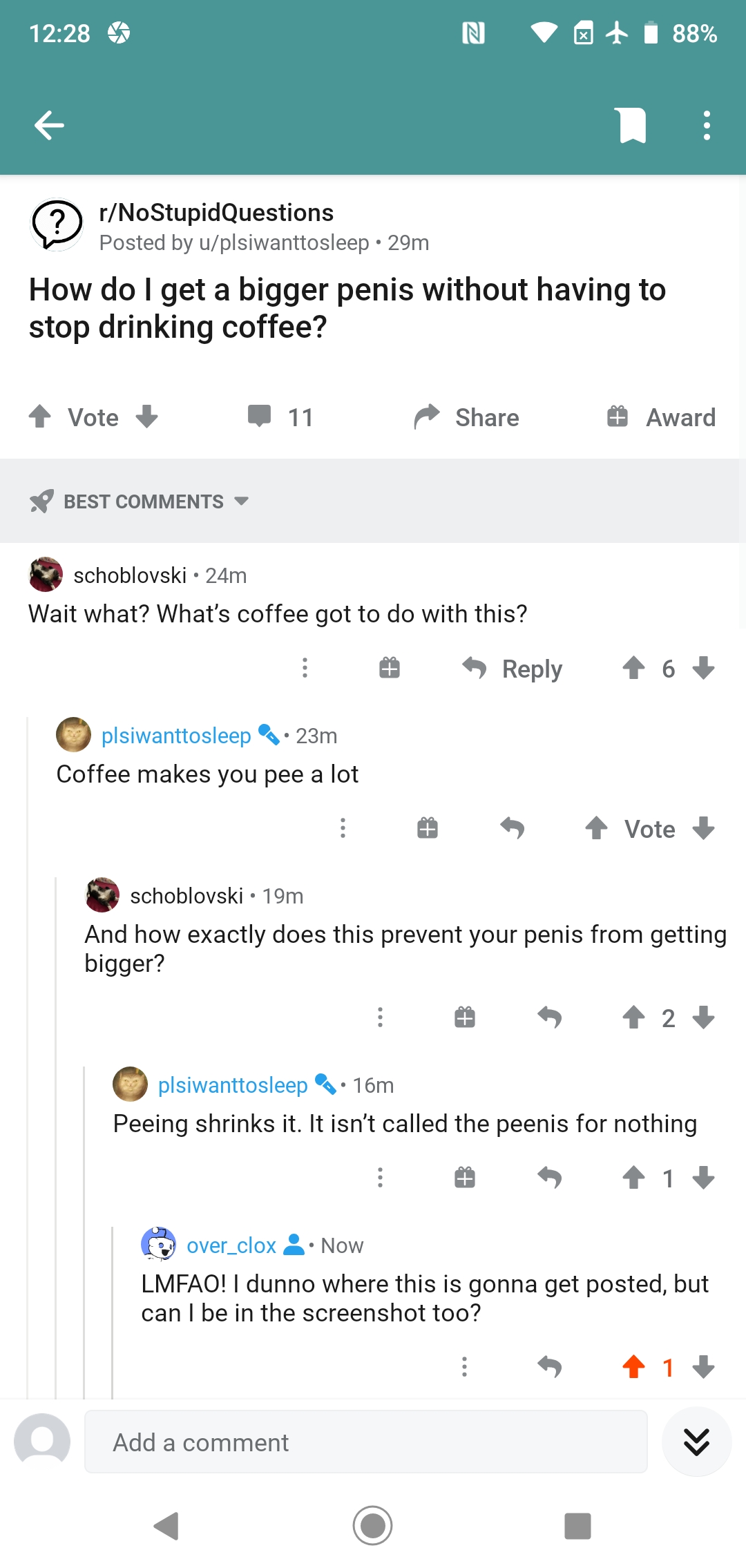746x1568 pixels.
Task: Bookmark this post
Action: (633, 125)
